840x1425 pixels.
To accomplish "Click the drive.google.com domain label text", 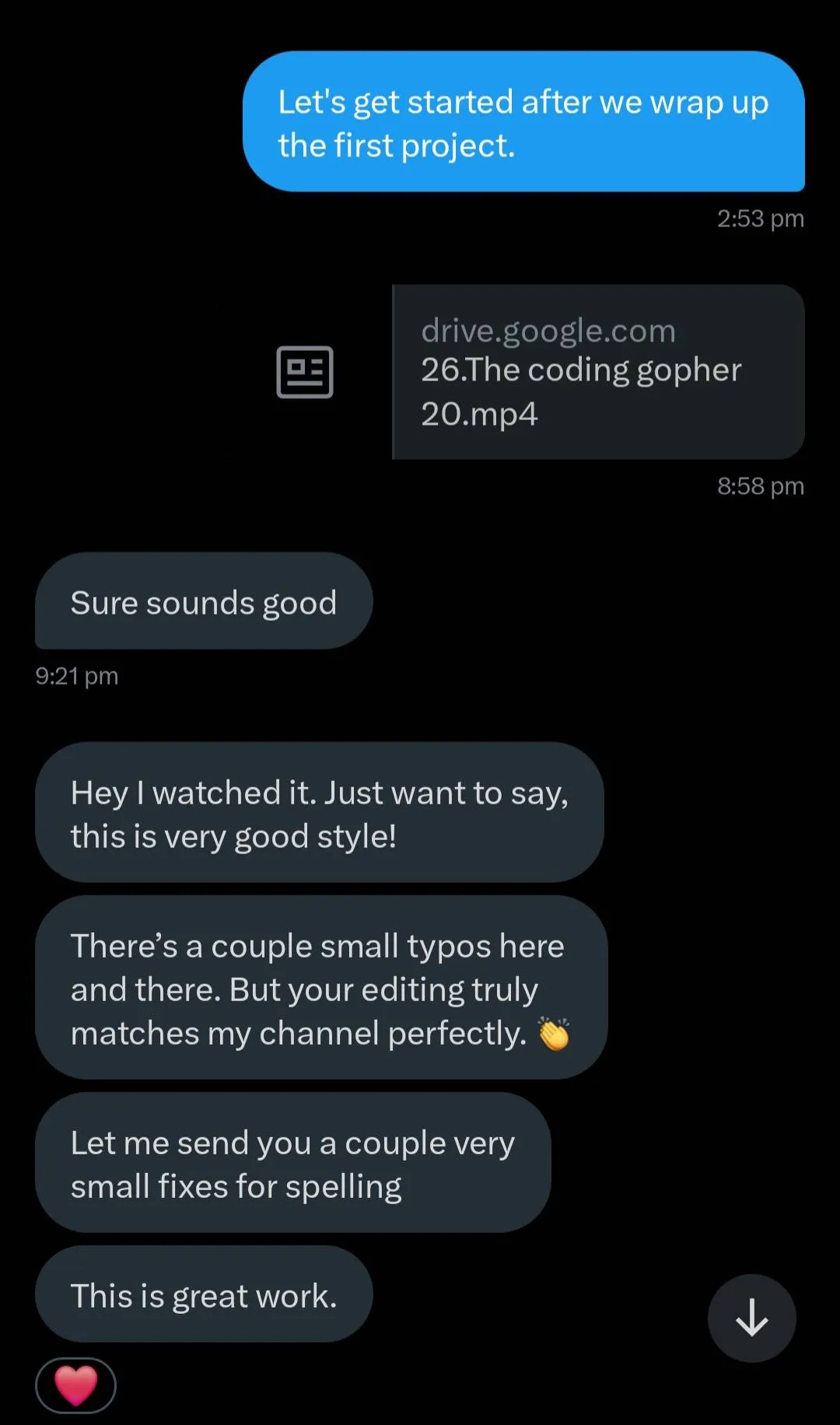I will pos(547,330).
